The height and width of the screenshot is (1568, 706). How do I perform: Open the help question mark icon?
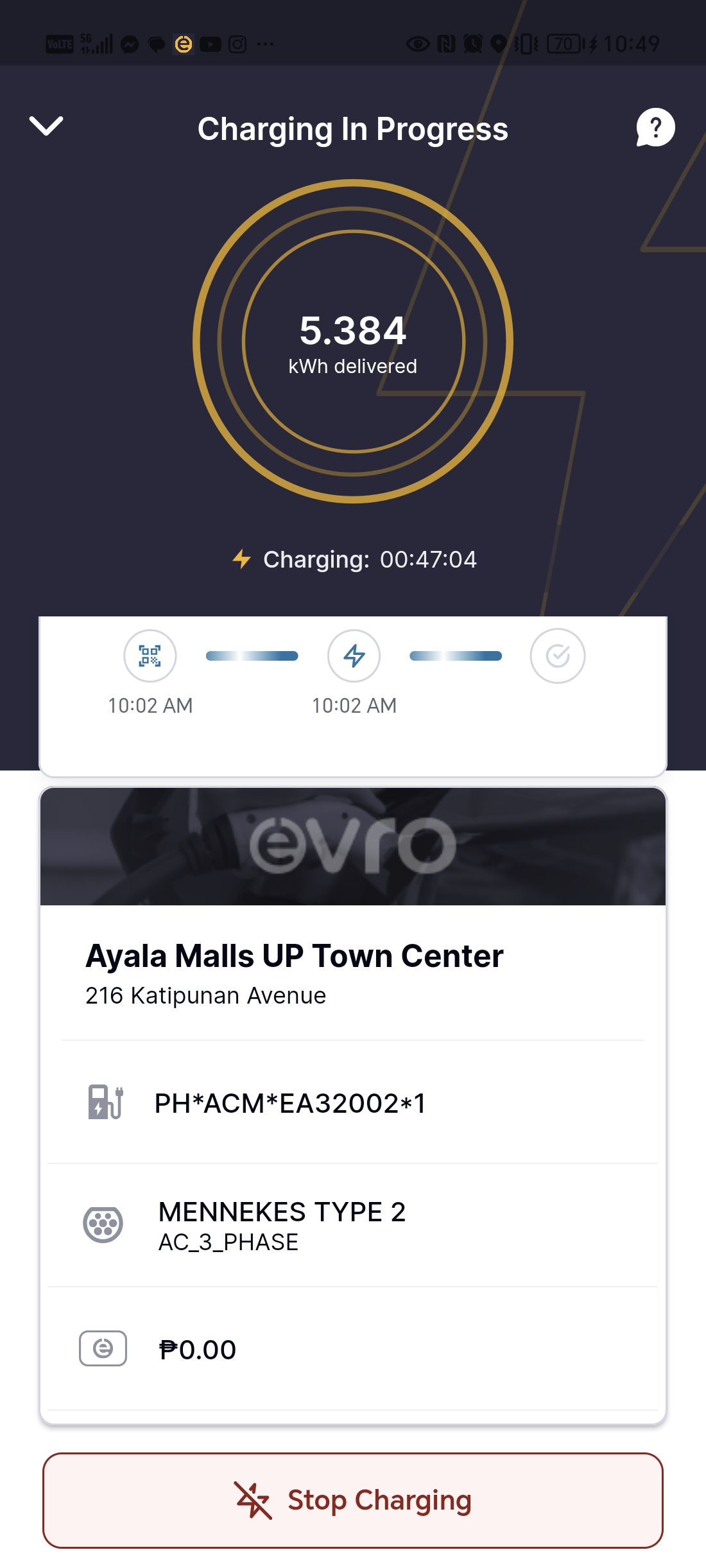[x=655, y=127]
